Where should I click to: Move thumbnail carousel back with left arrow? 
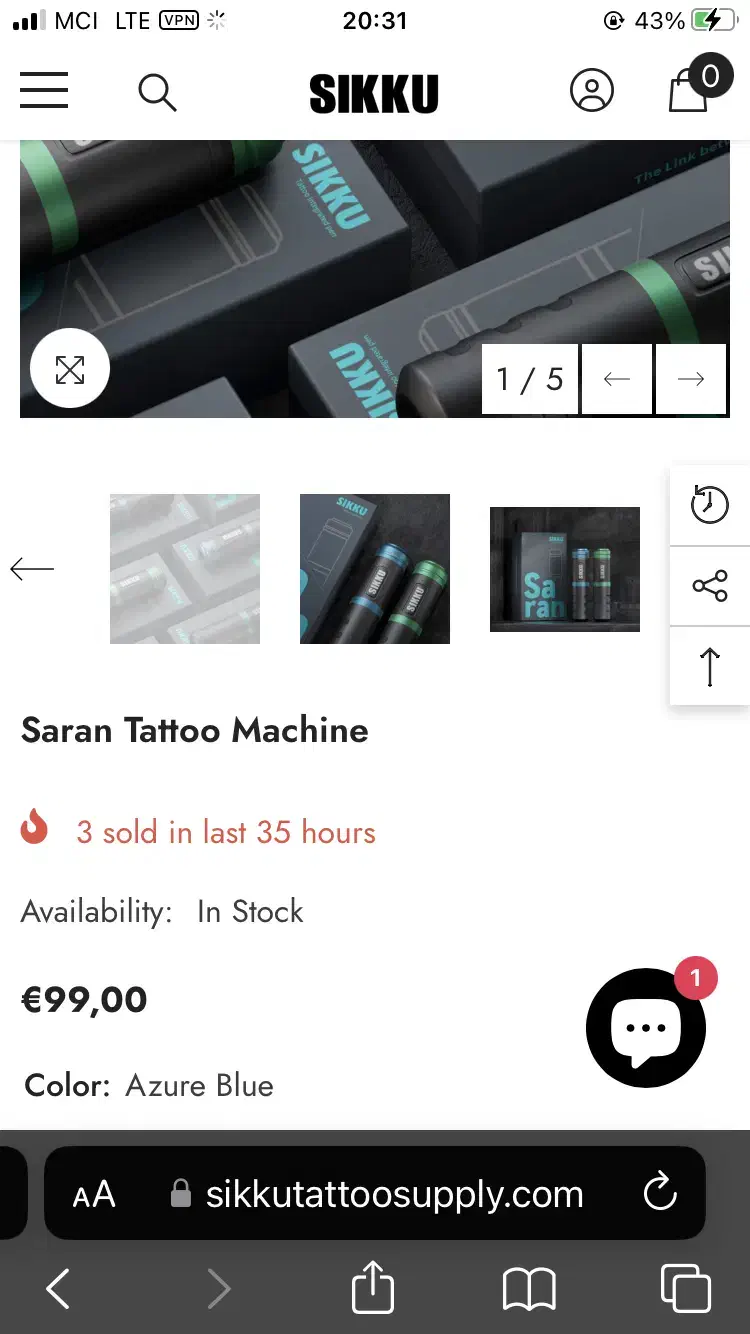pos(32,569)
